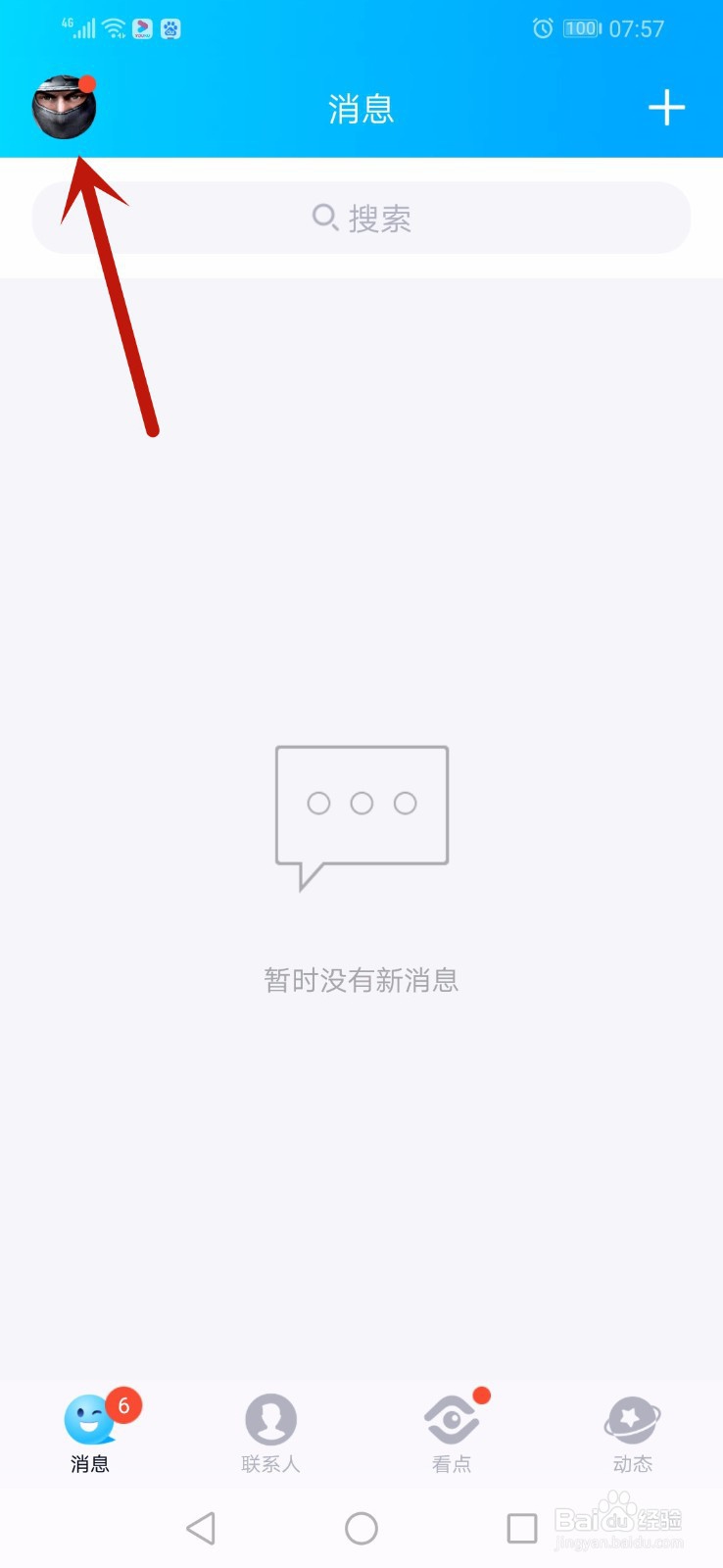Screen dimensions: 723x1568
Task: Click the 联系人 contact silhouette icon
Action: [x=270, y=1420]
